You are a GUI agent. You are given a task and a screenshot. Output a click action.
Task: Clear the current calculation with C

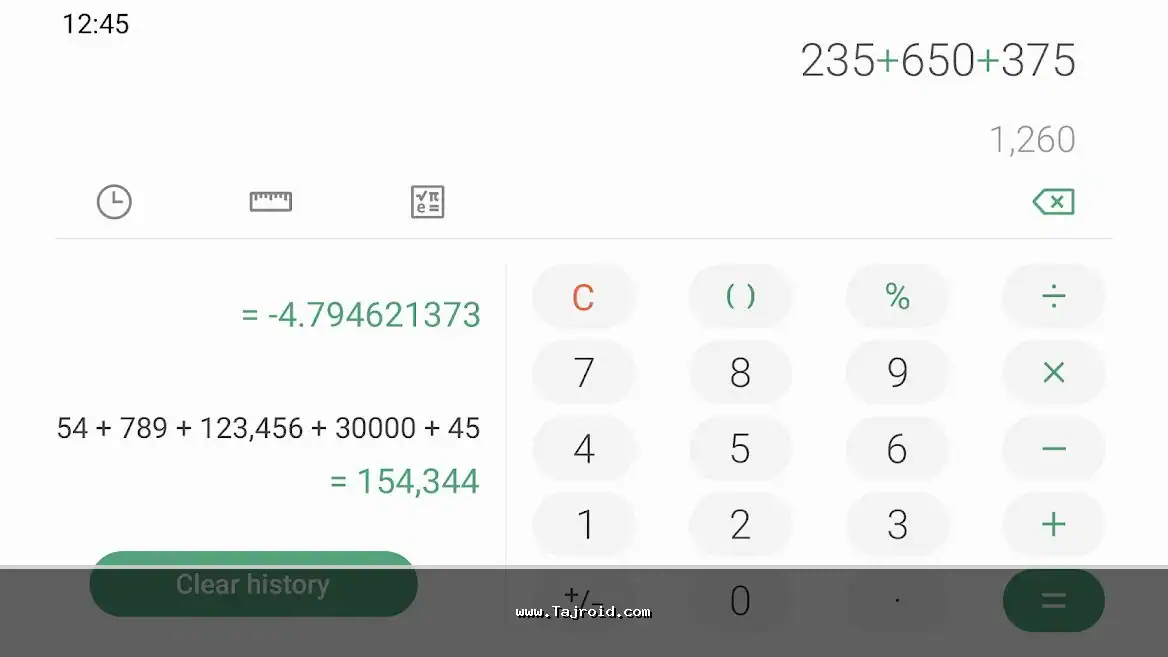(x=583, y=297)
